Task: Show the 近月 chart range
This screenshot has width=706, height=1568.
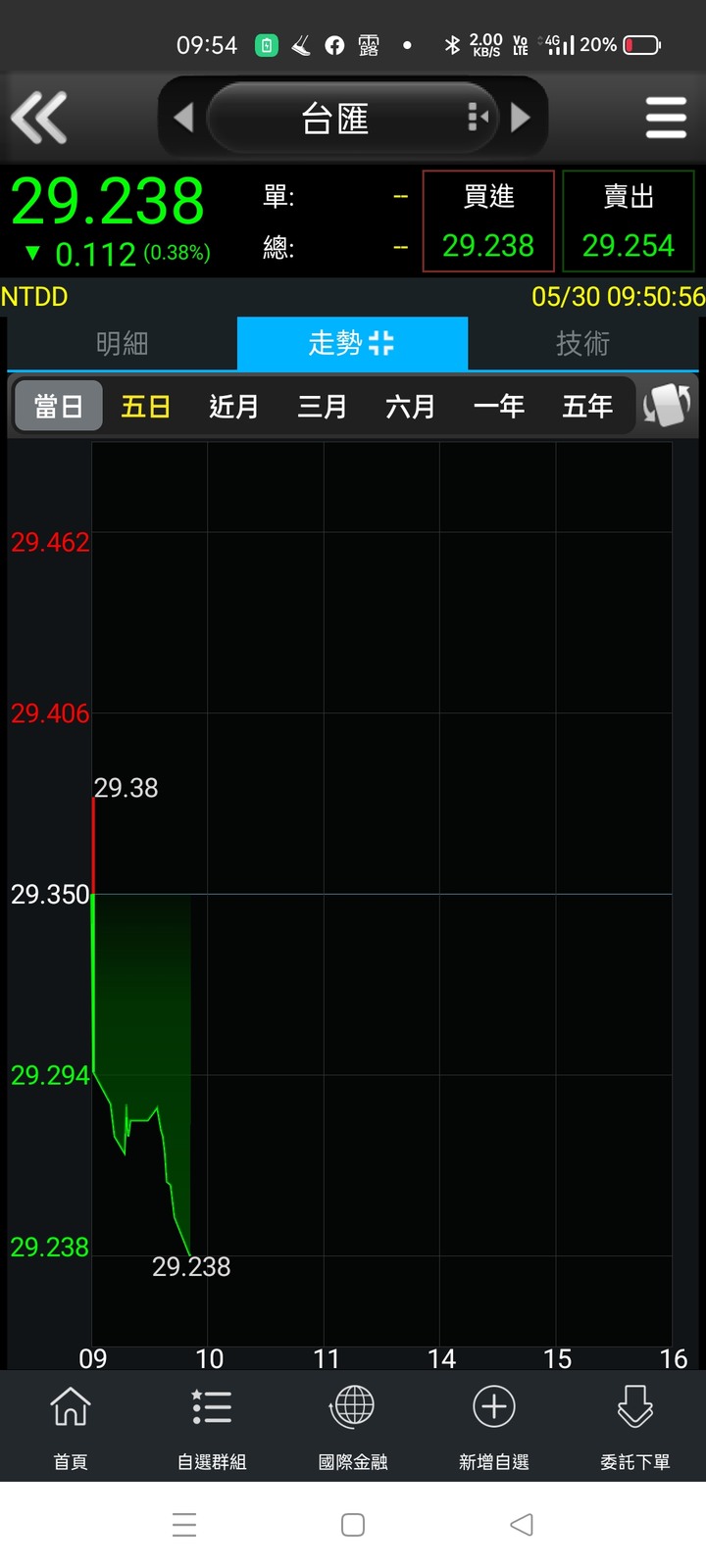Action: click(234, 406)
